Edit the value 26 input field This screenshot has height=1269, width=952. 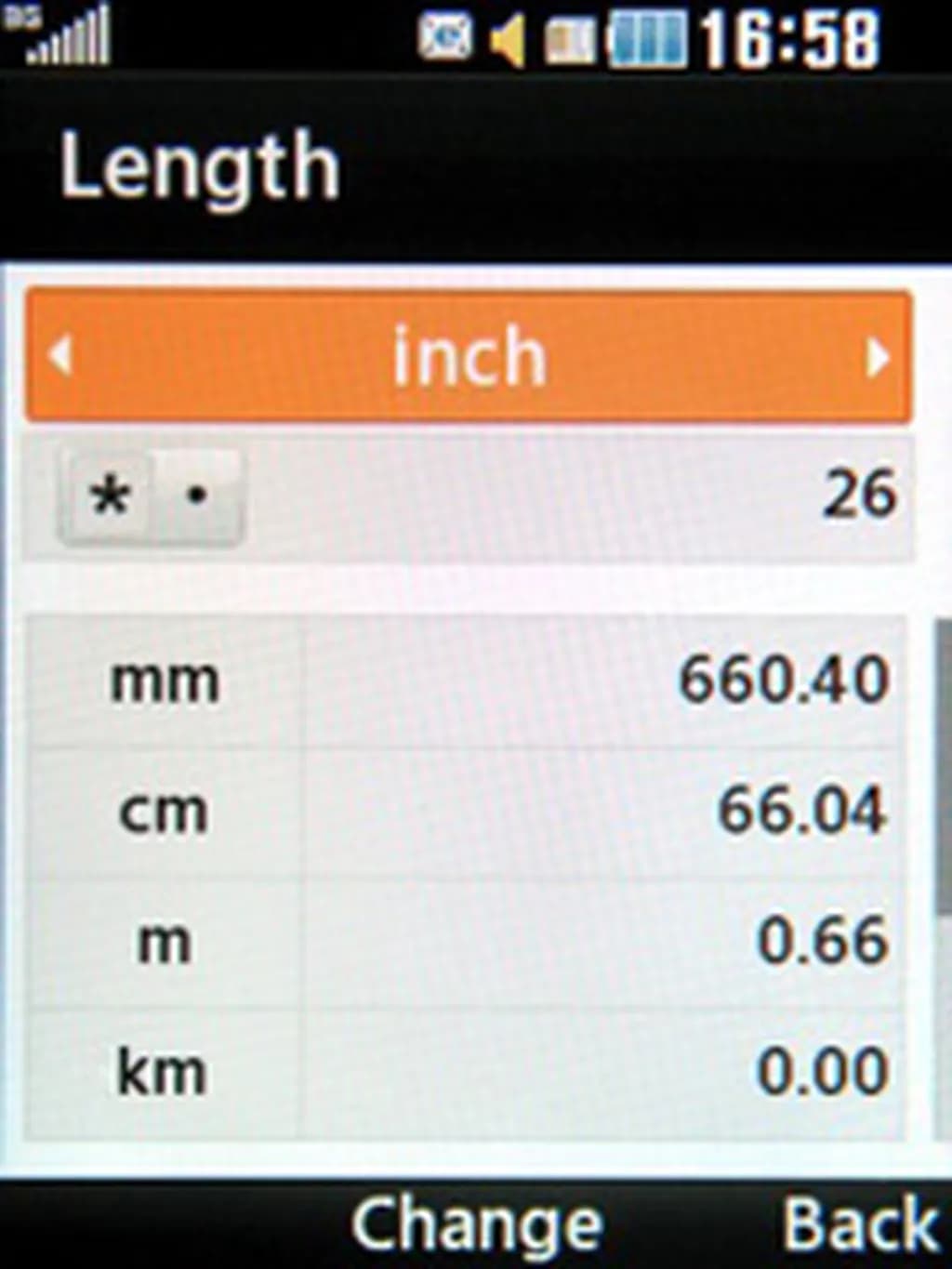point(576,495)
